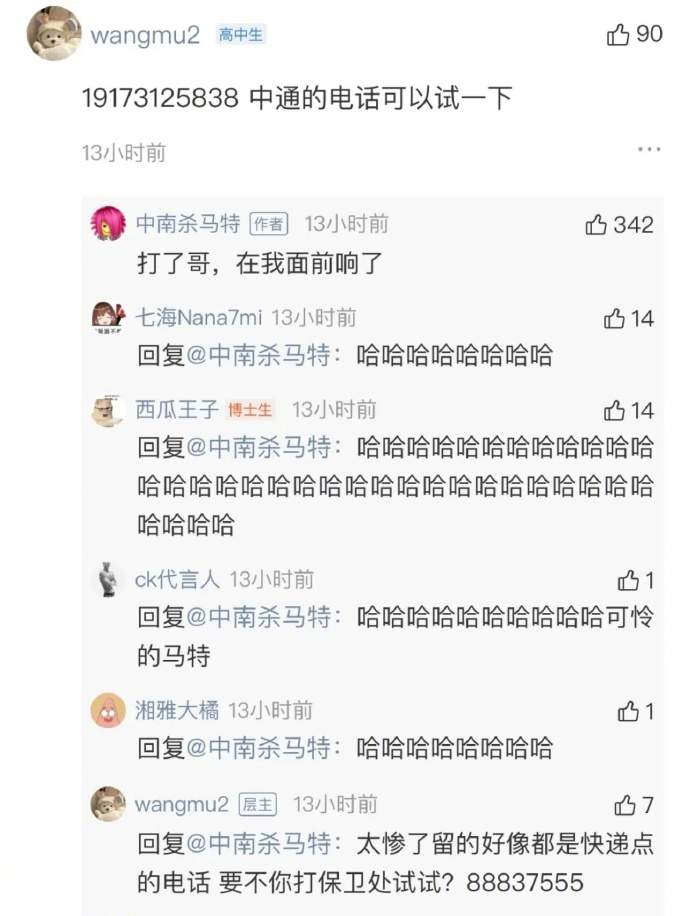The image size is (690, 916).
Task: Open 中南杀马特's profile from the username
Action: coord(187,224)
